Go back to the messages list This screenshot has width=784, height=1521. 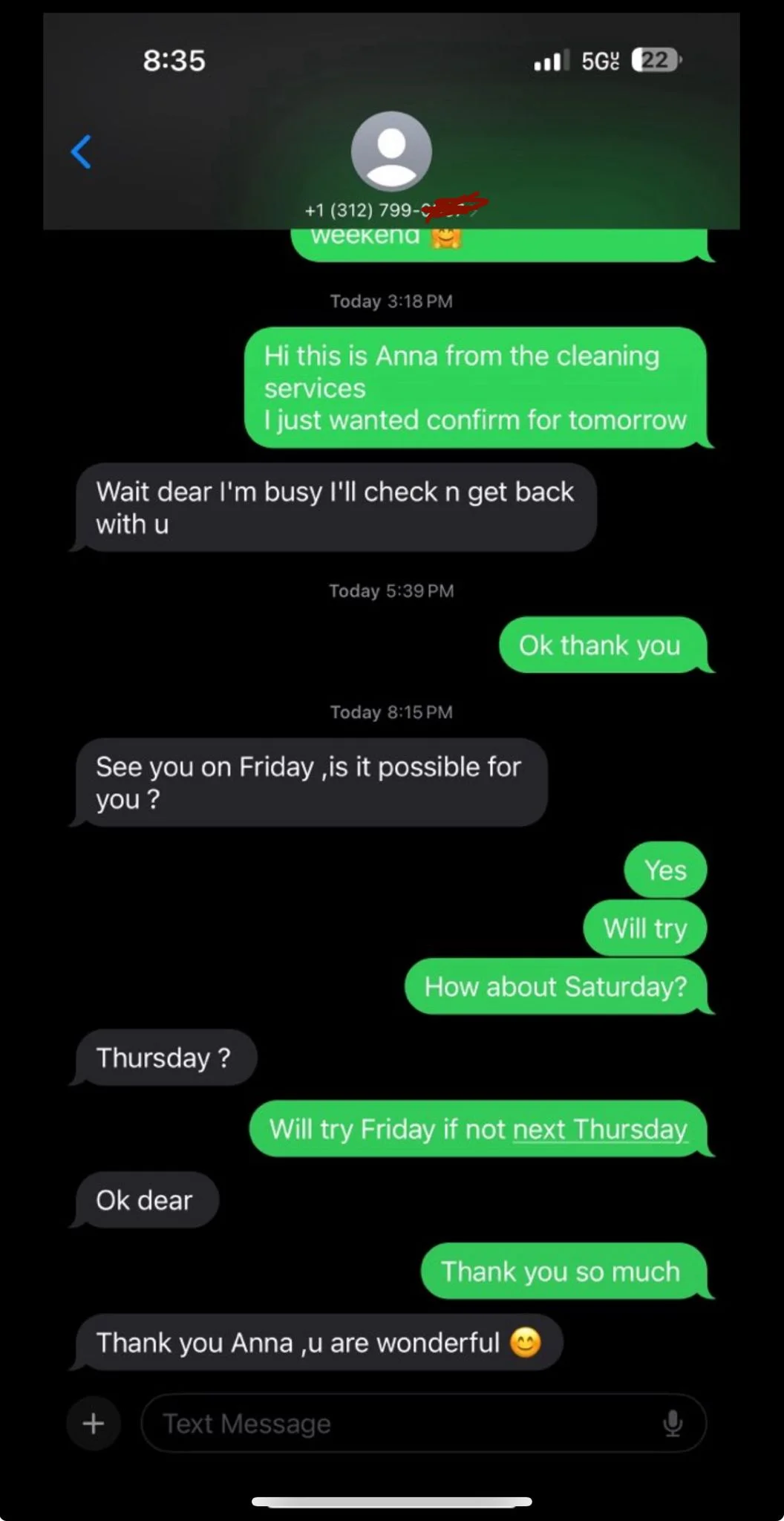point(81,152)
